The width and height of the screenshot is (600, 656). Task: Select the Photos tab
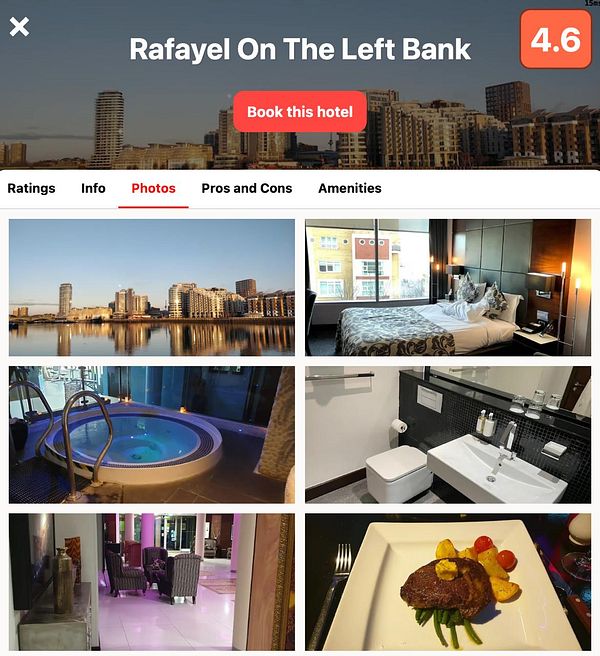[153, 188]
